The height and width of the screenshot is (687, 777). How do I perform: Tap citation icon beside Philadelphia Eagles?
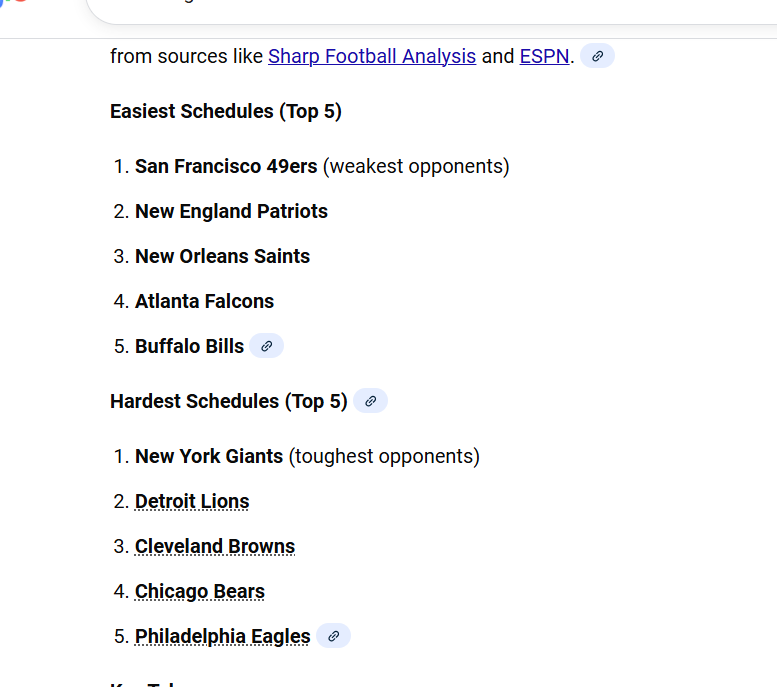[x=333, y=636]
